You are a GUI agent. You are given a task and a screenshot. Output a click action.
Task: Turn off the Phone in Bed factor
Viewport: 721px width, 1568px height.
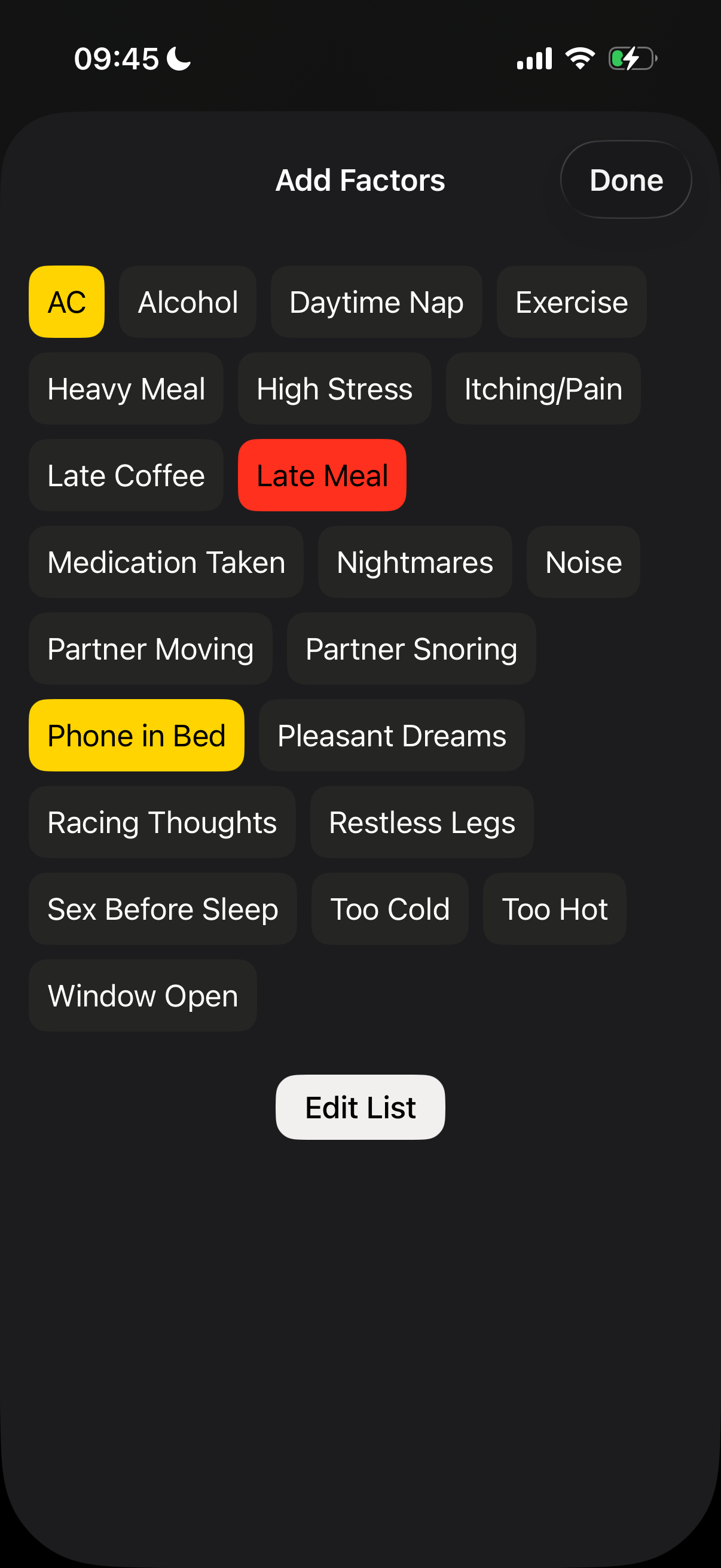pyautogui.click(x=136, y=735)
